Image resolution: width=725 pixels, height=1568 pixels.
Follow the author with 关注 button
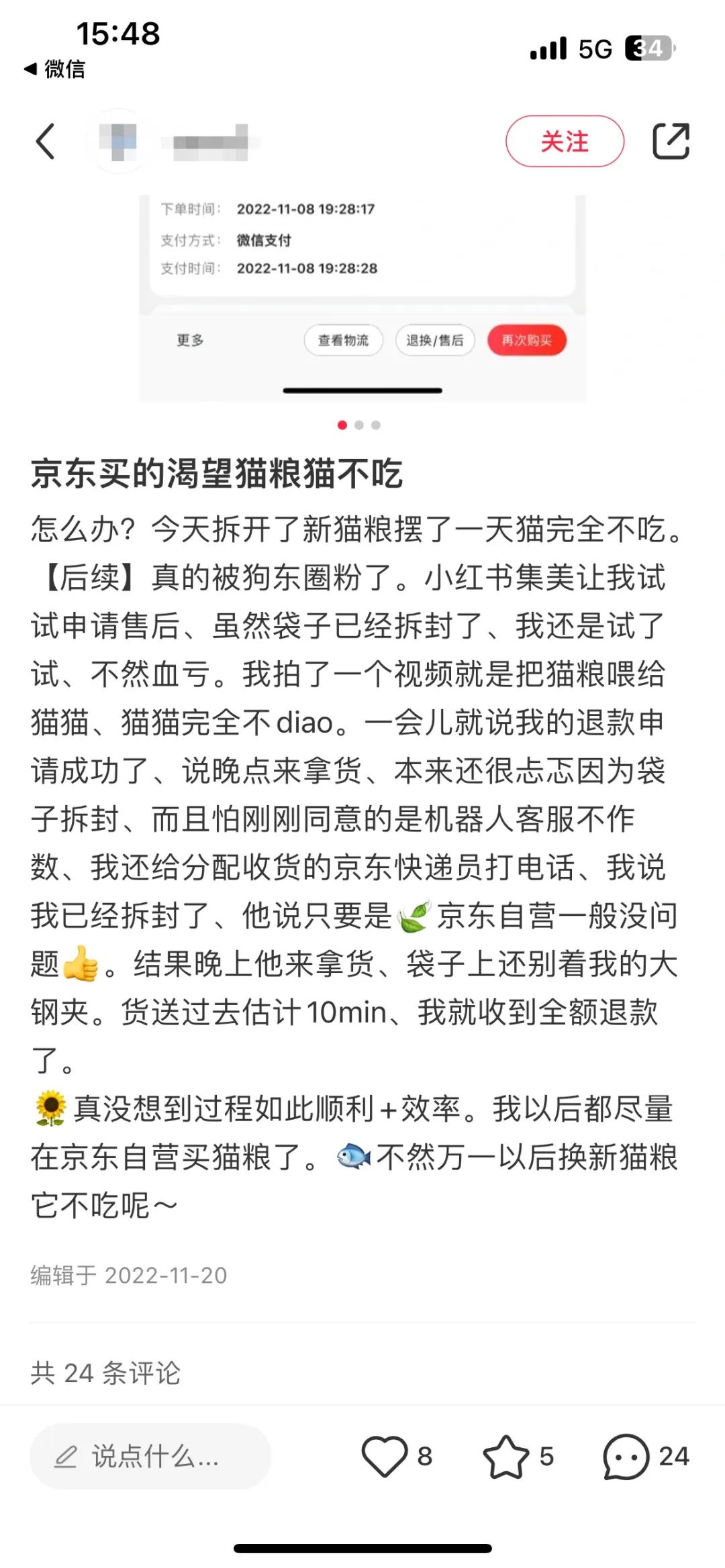[564, 142]
